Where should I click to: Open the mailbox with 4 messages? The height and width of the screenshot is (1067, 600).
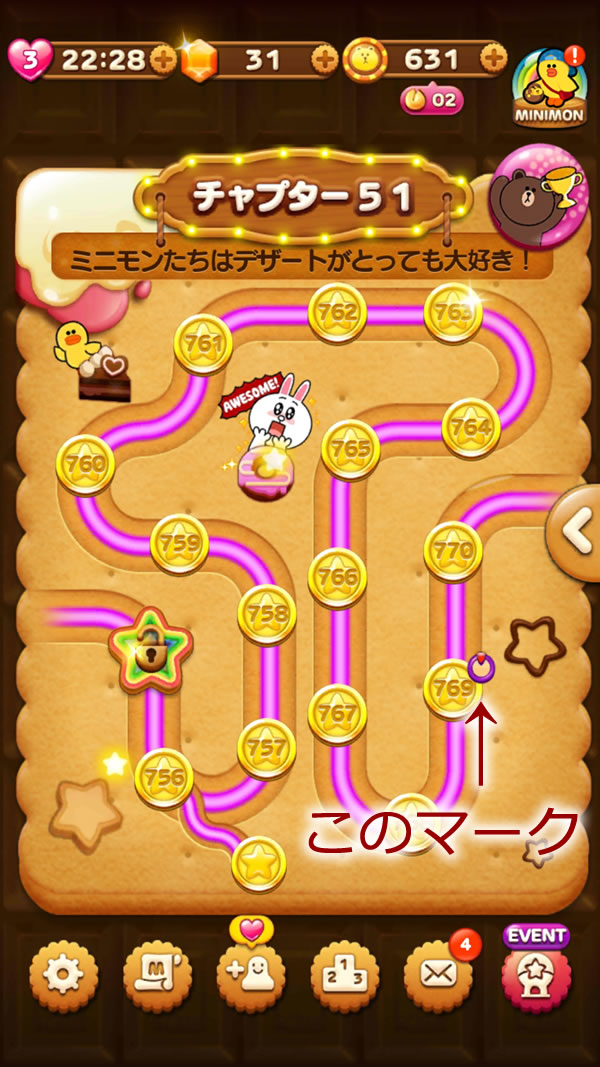(x=439, y=973)
